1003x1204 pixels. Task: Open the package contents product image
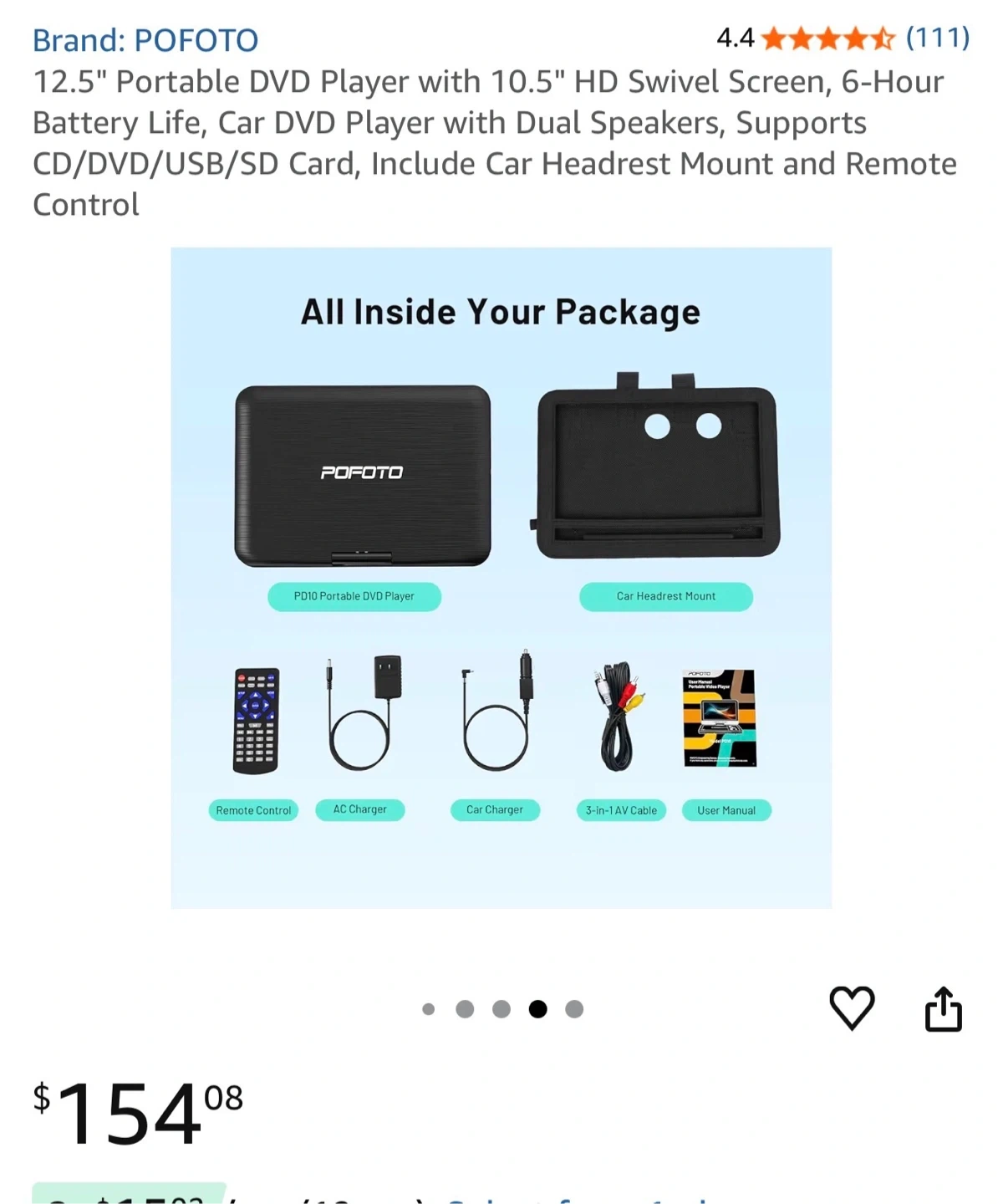(501, 578)
